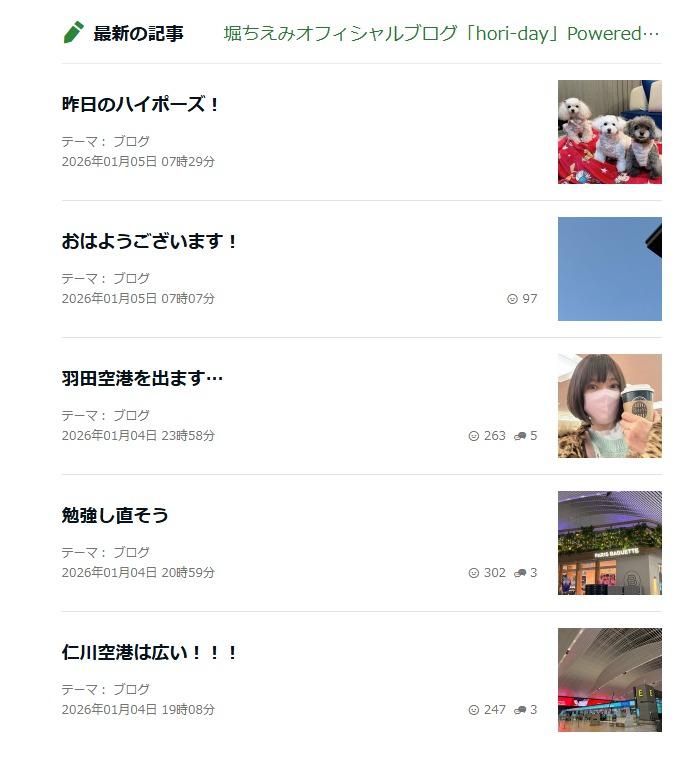Tap the masked selfie with coffee thumbnail
This screenshot has width=695, height=760.
pos(609,406)
